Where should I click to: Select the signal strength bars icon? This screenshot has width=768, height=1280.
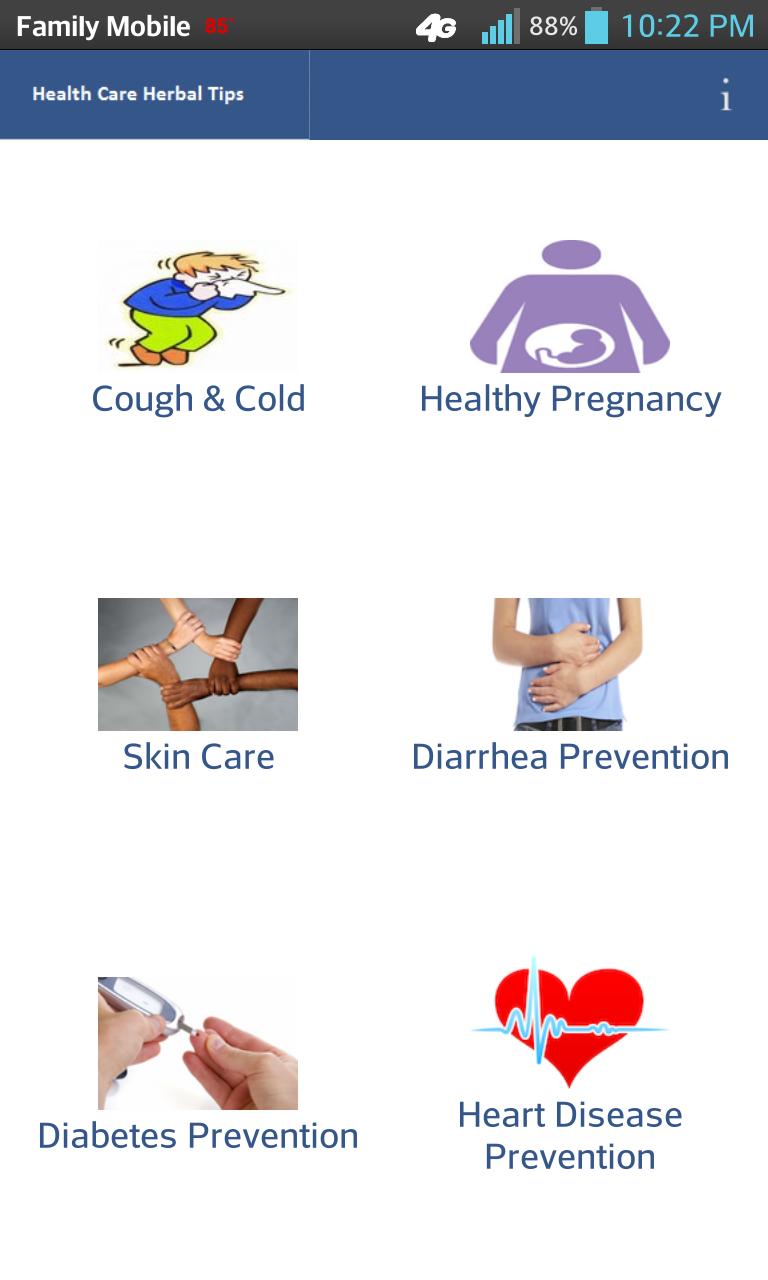[499, 26]
